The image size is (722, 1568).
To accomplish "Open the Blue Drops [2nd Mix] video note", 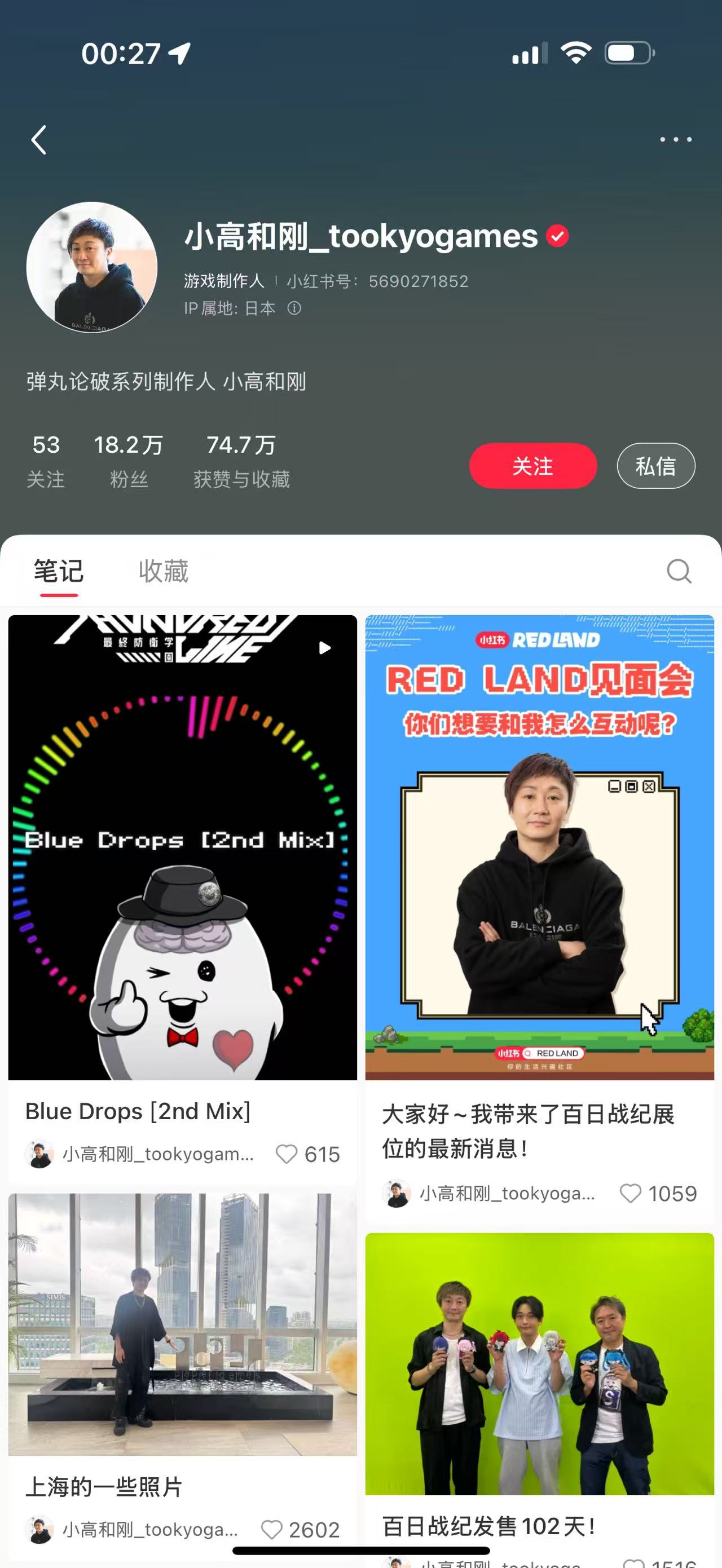I will pyautogui.click(x=183, y=847).
